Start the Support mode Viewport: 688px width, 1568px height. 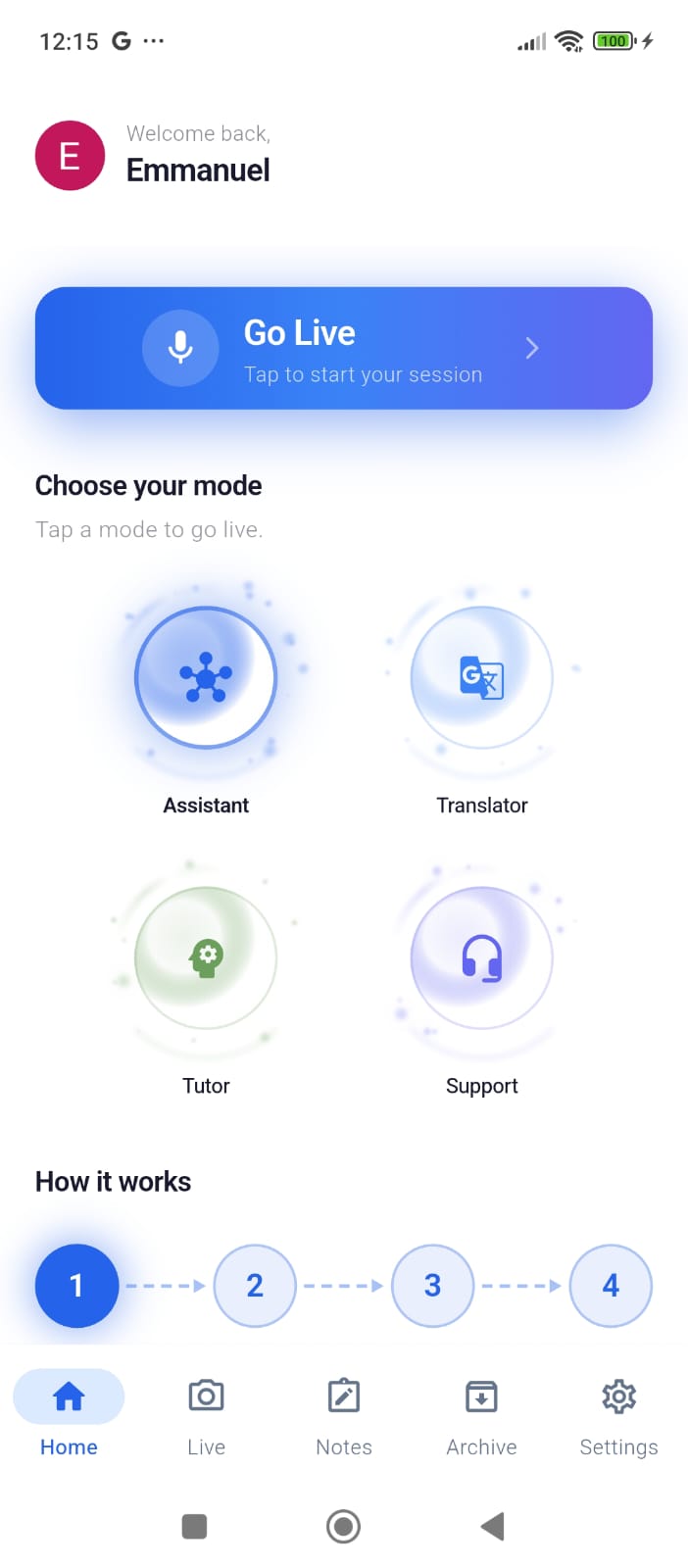pyautogui.click(x=481, y=957)
